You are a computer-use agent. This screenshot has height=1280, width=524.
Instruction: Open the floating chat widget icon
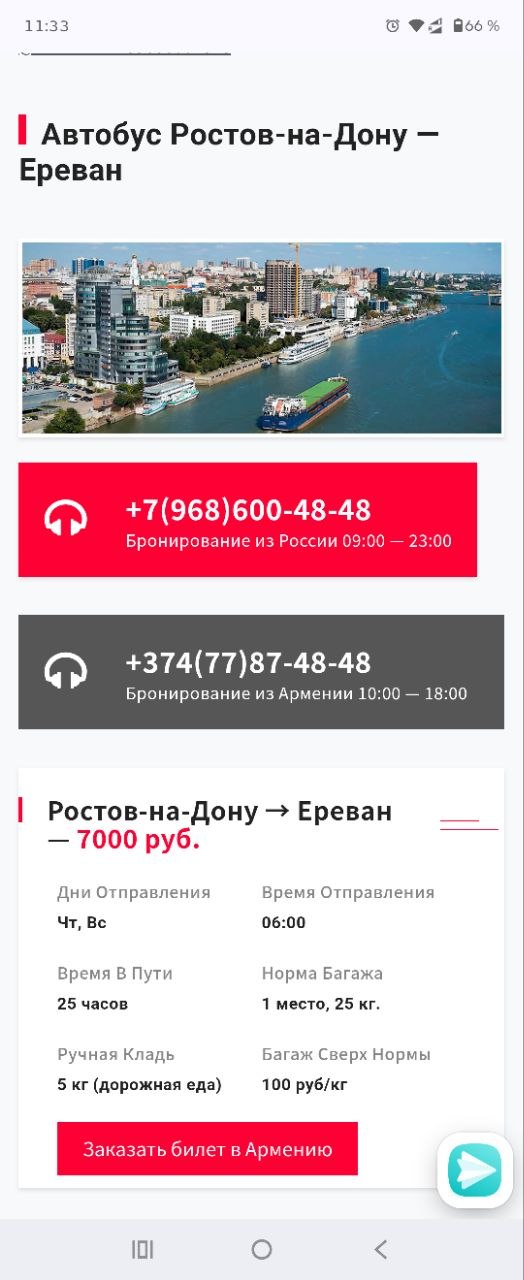click(475, 1171)
